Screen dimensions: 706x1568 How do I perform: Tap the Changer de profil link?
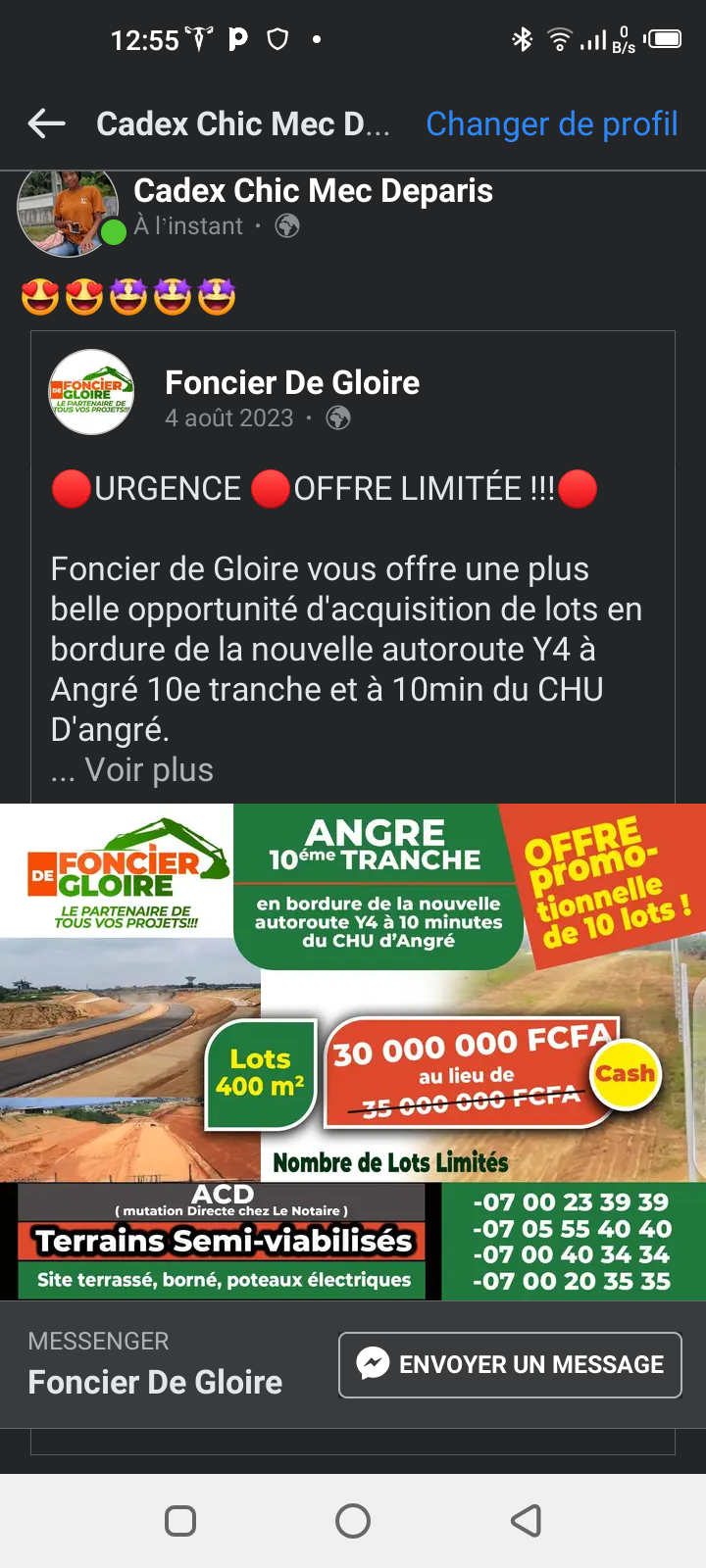coord(551,124)
